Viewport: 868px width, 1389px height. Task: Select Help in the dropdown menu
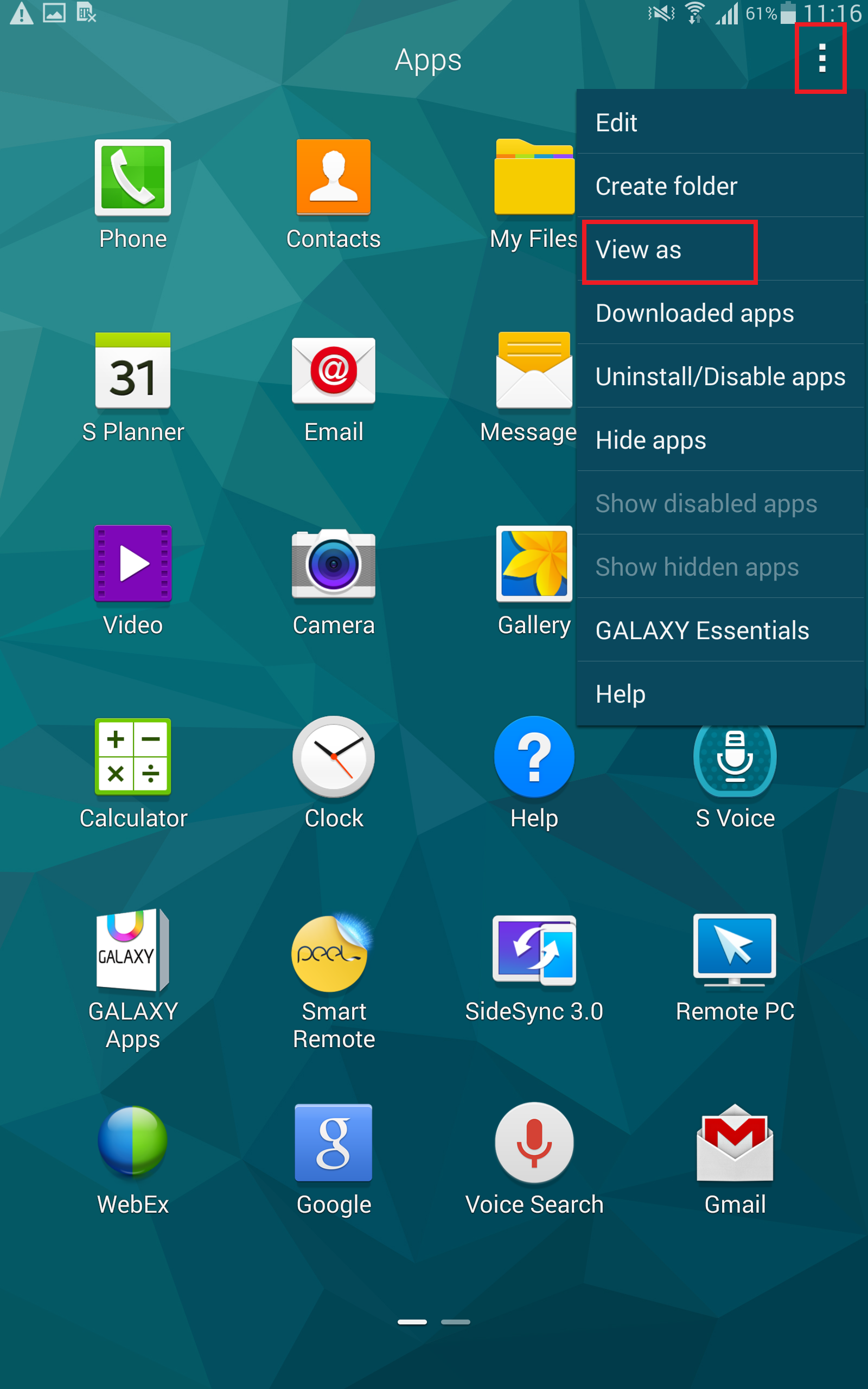click(x=720, y=694)
